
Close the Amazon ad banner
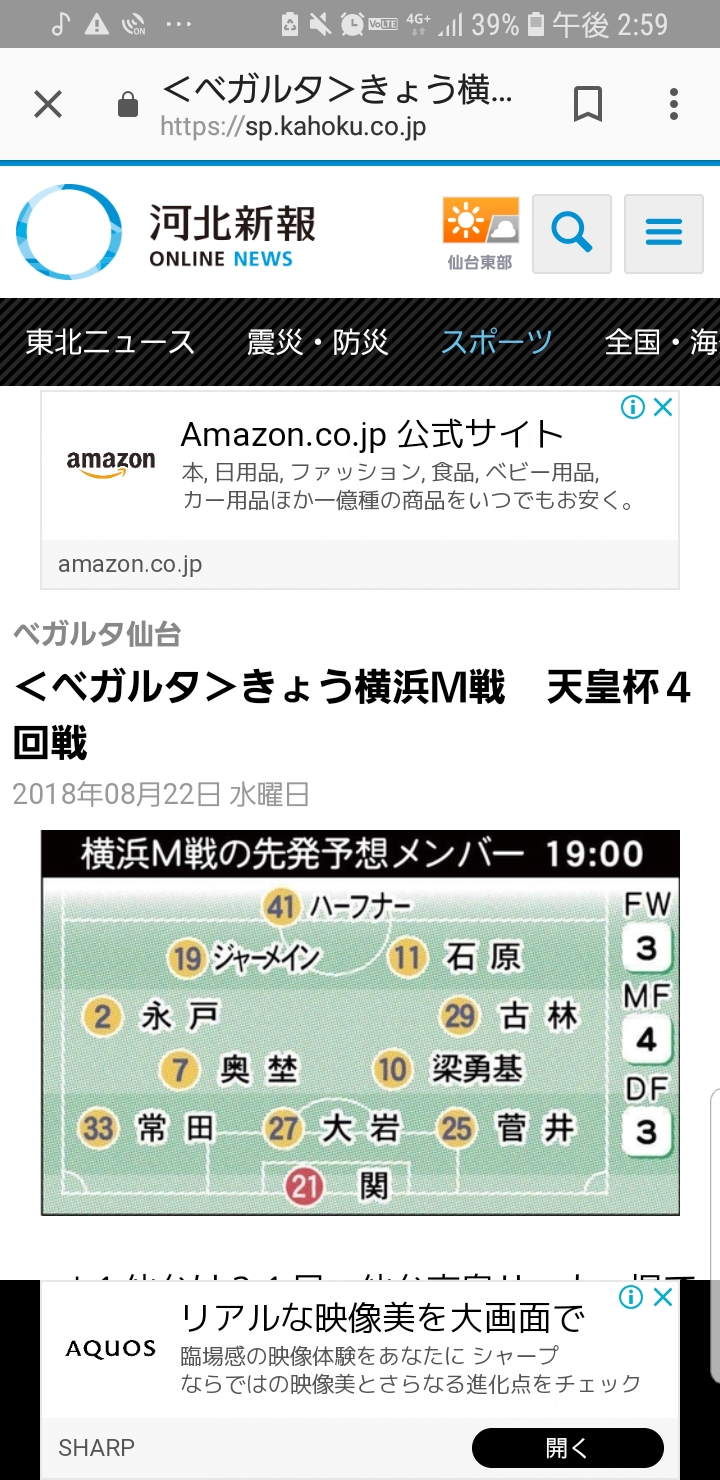click(663, 407)
